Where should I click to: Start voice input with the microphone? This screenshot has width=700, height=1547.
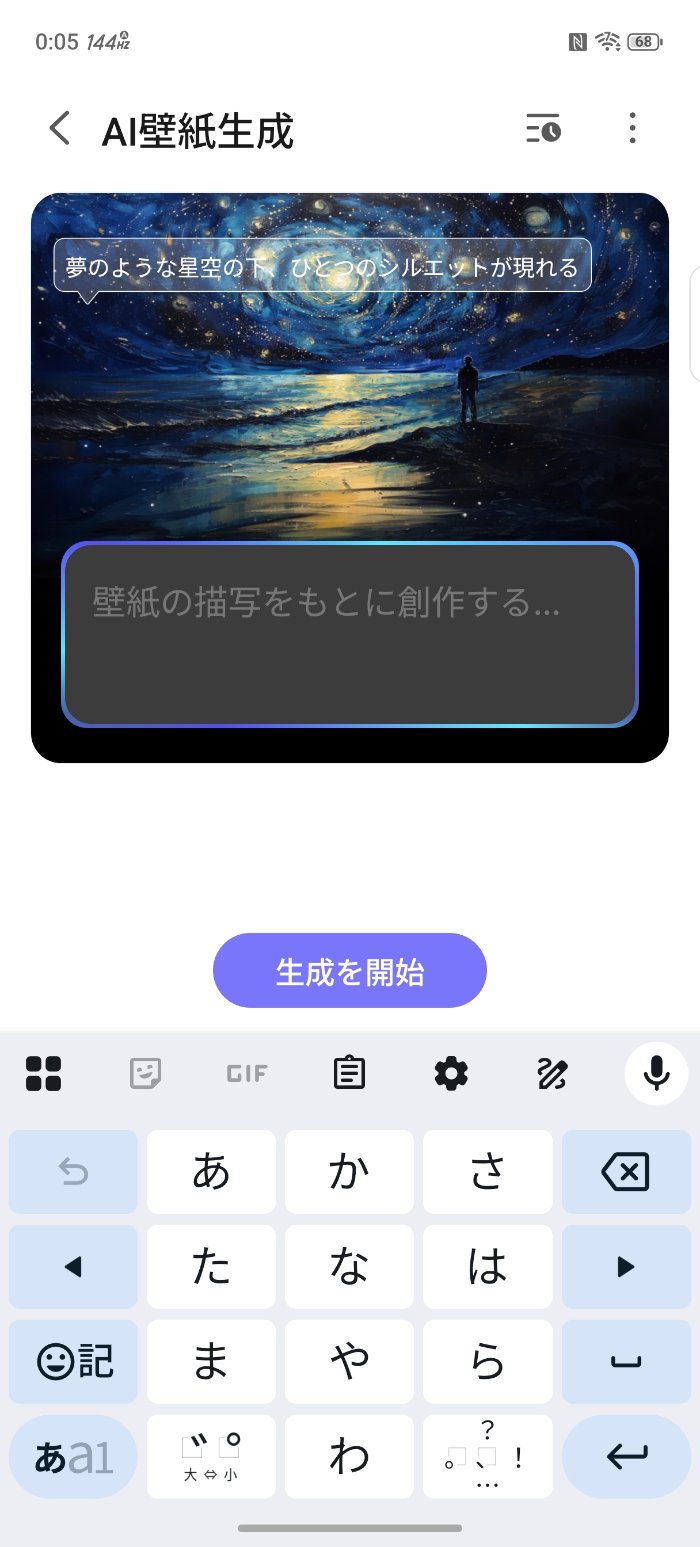coord(656,1073)
